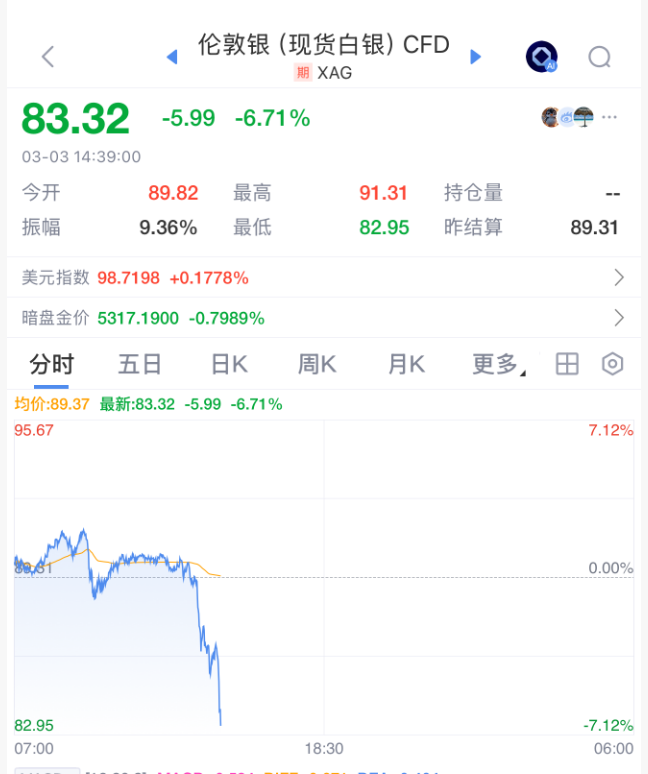Open the AI assistant icon
Viewport: 648px width, 774px height.
[x=542, y=57]
